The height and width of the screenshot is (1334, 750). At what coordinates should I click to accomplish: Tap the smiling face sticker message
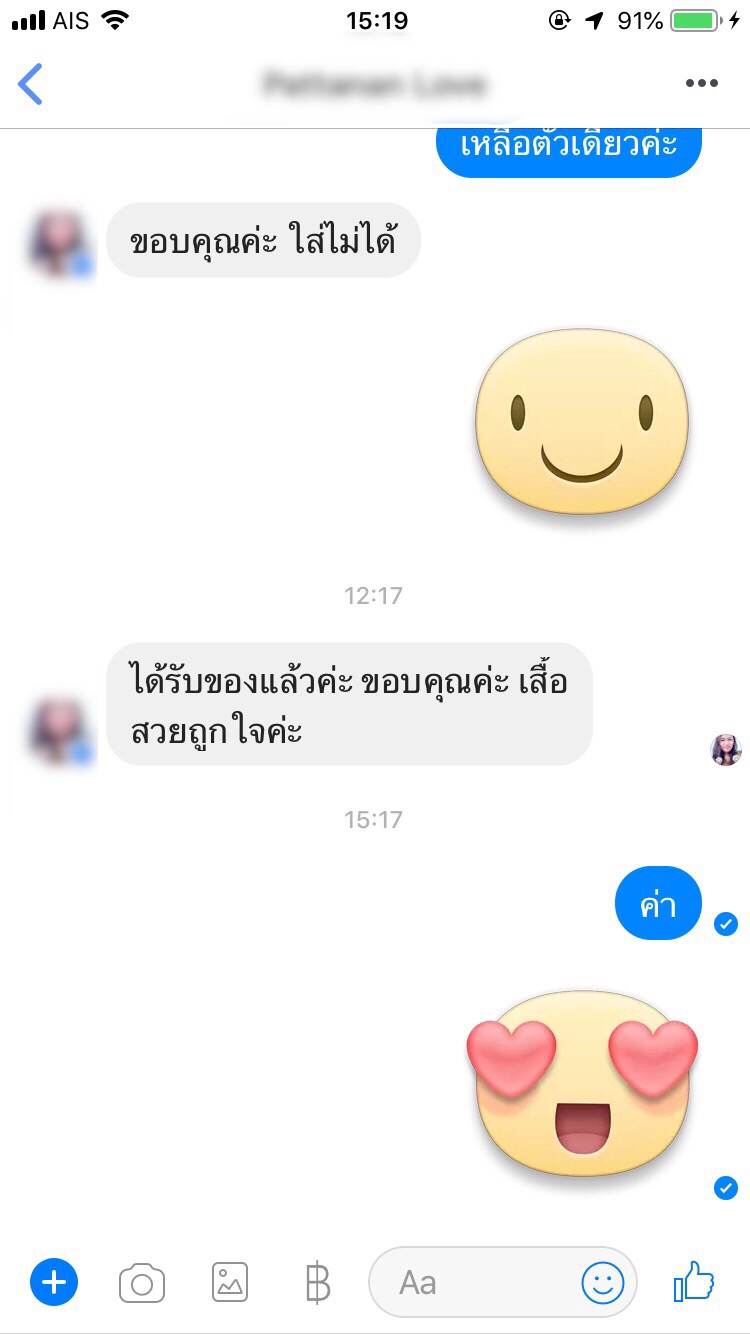click(x=582, y=423)
